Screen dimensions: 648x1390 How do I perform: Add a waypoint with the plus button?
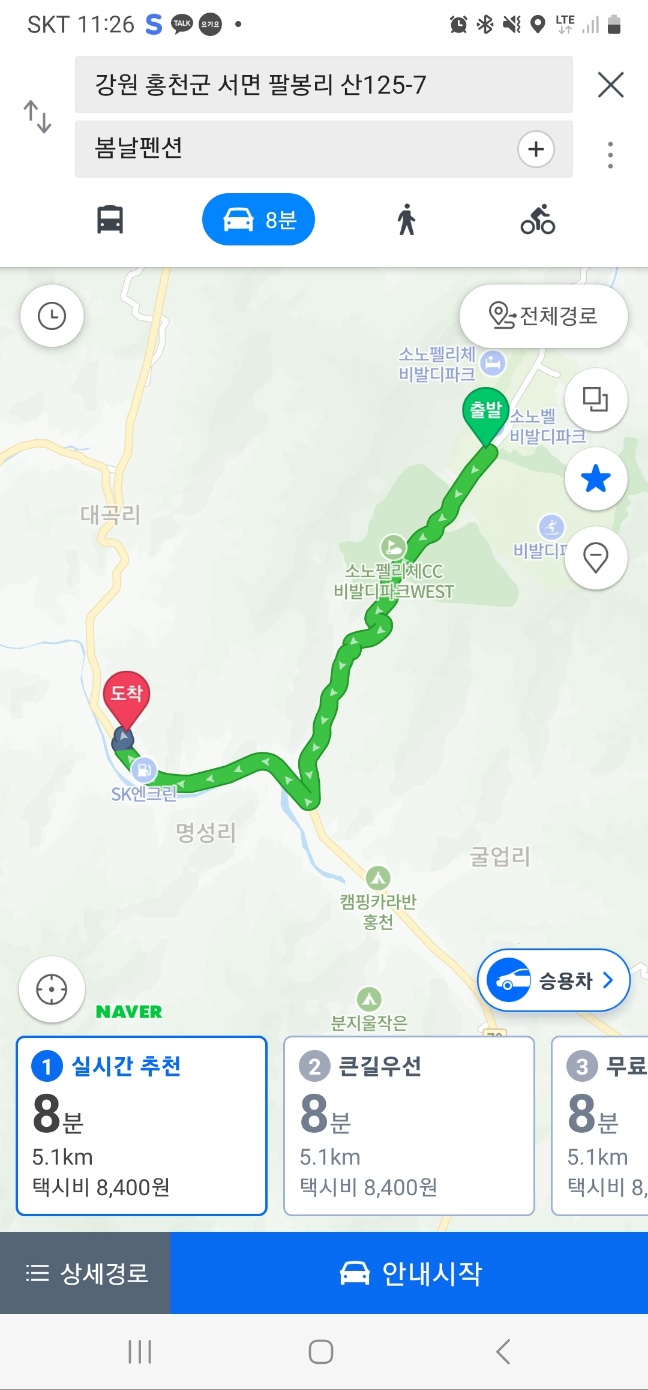pos(536,149)
